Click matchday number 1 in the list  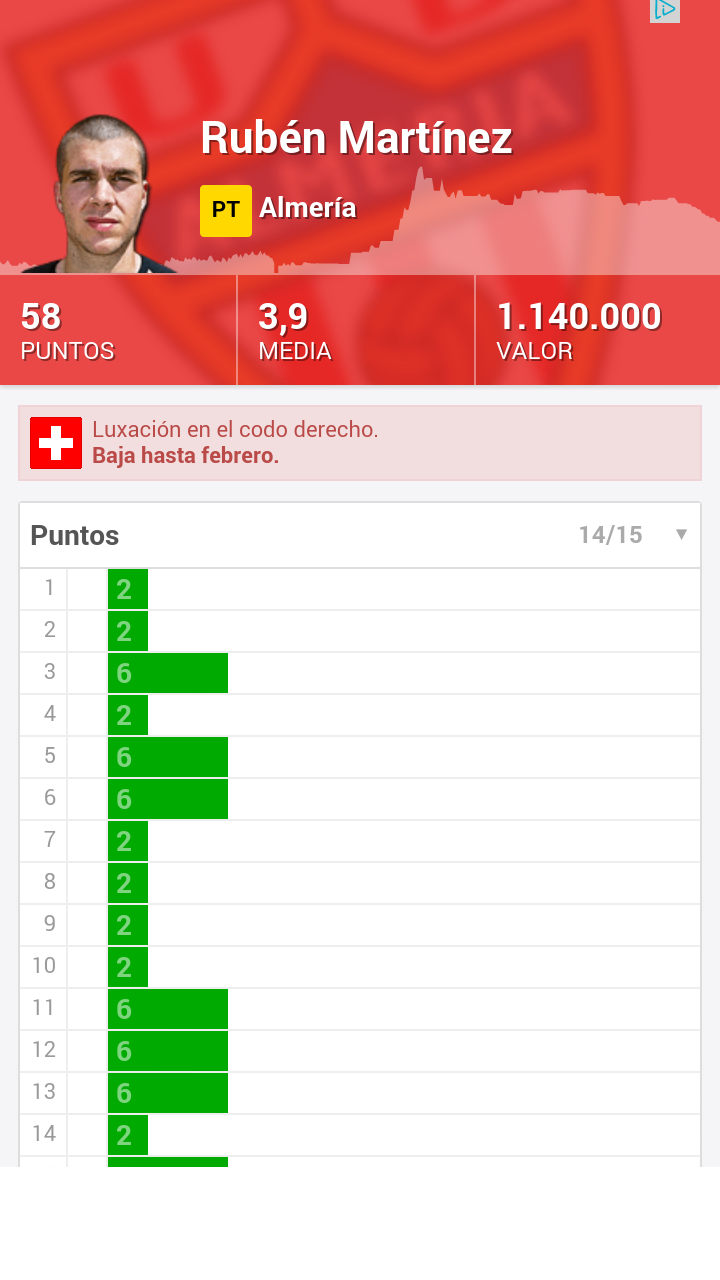tap(43, 589)
